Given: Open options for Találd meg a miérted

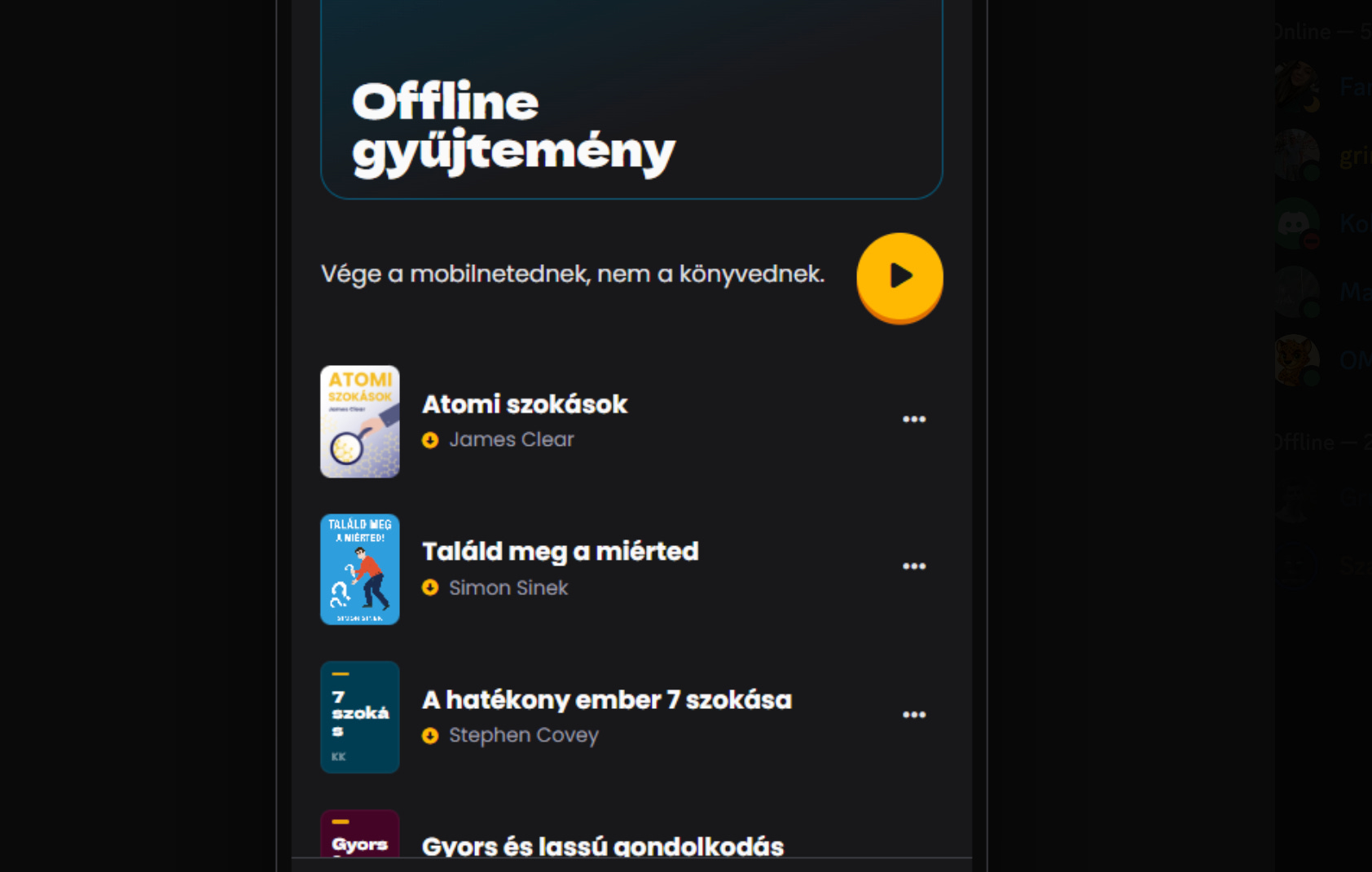Looking at the screenshot, I should coord(914,566).
